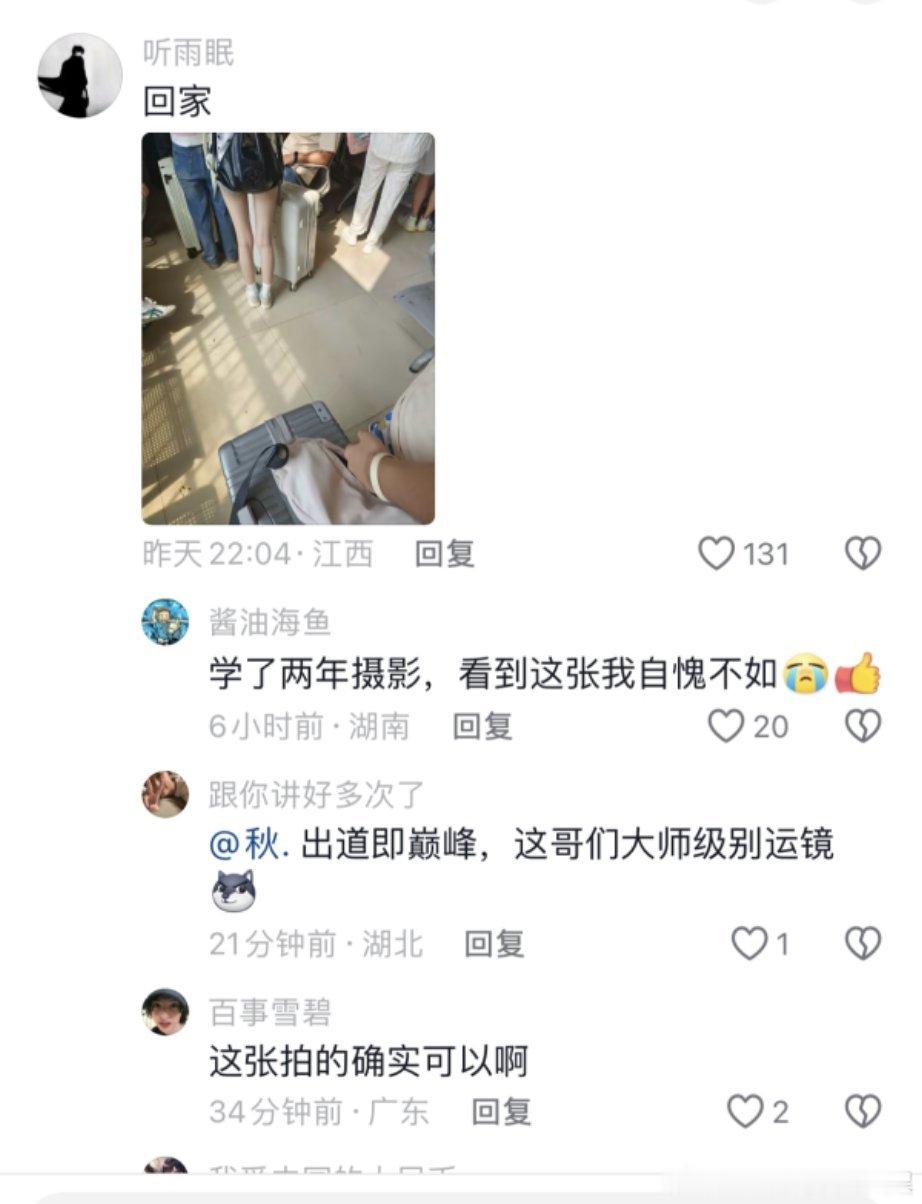Tap 回复 under 酱油海鱼's comment
922x1204 pixels.
click(x=485, y=725)
